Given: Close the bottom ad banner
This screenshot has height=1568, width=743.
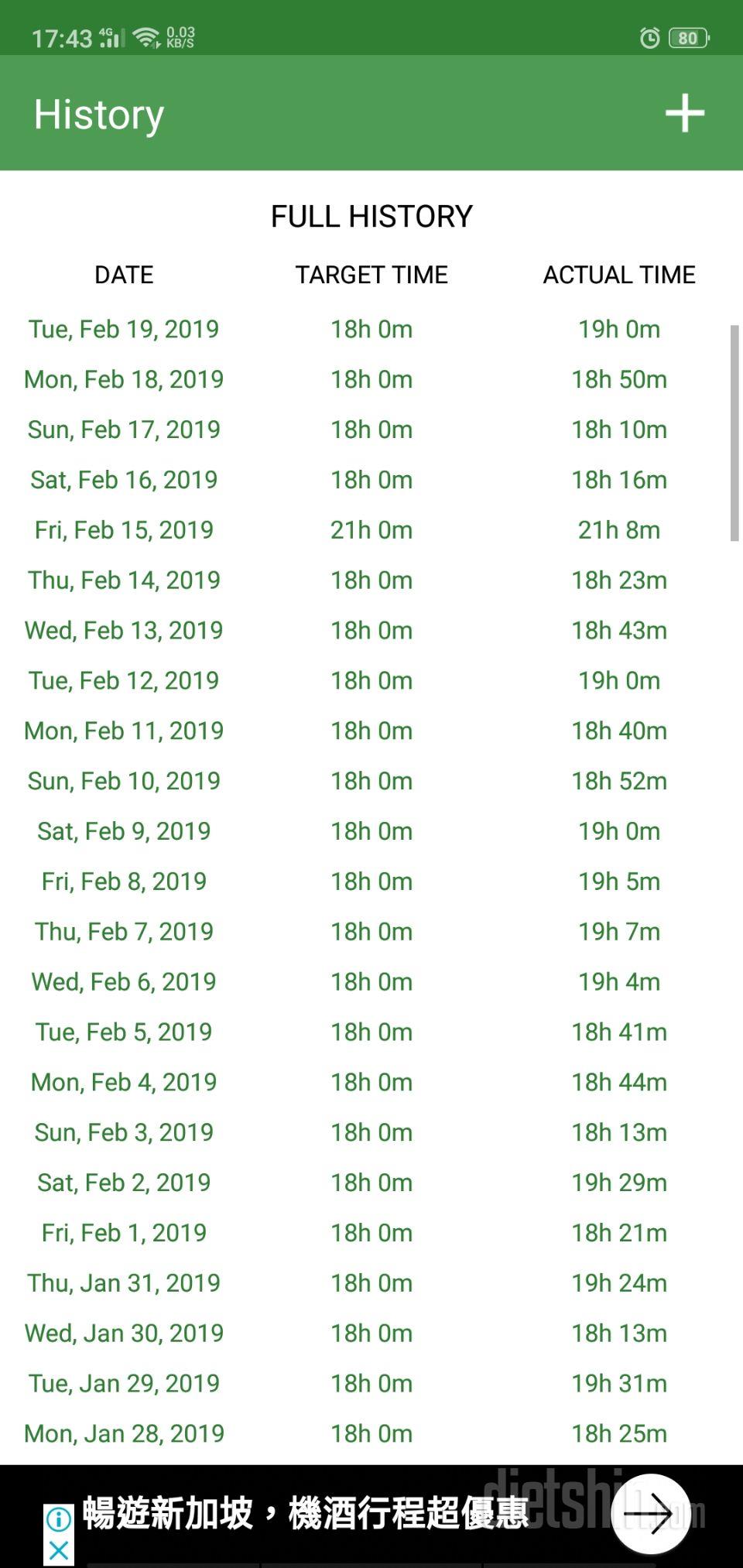Looking at the screenshot, I should (x=59, y=1550).
